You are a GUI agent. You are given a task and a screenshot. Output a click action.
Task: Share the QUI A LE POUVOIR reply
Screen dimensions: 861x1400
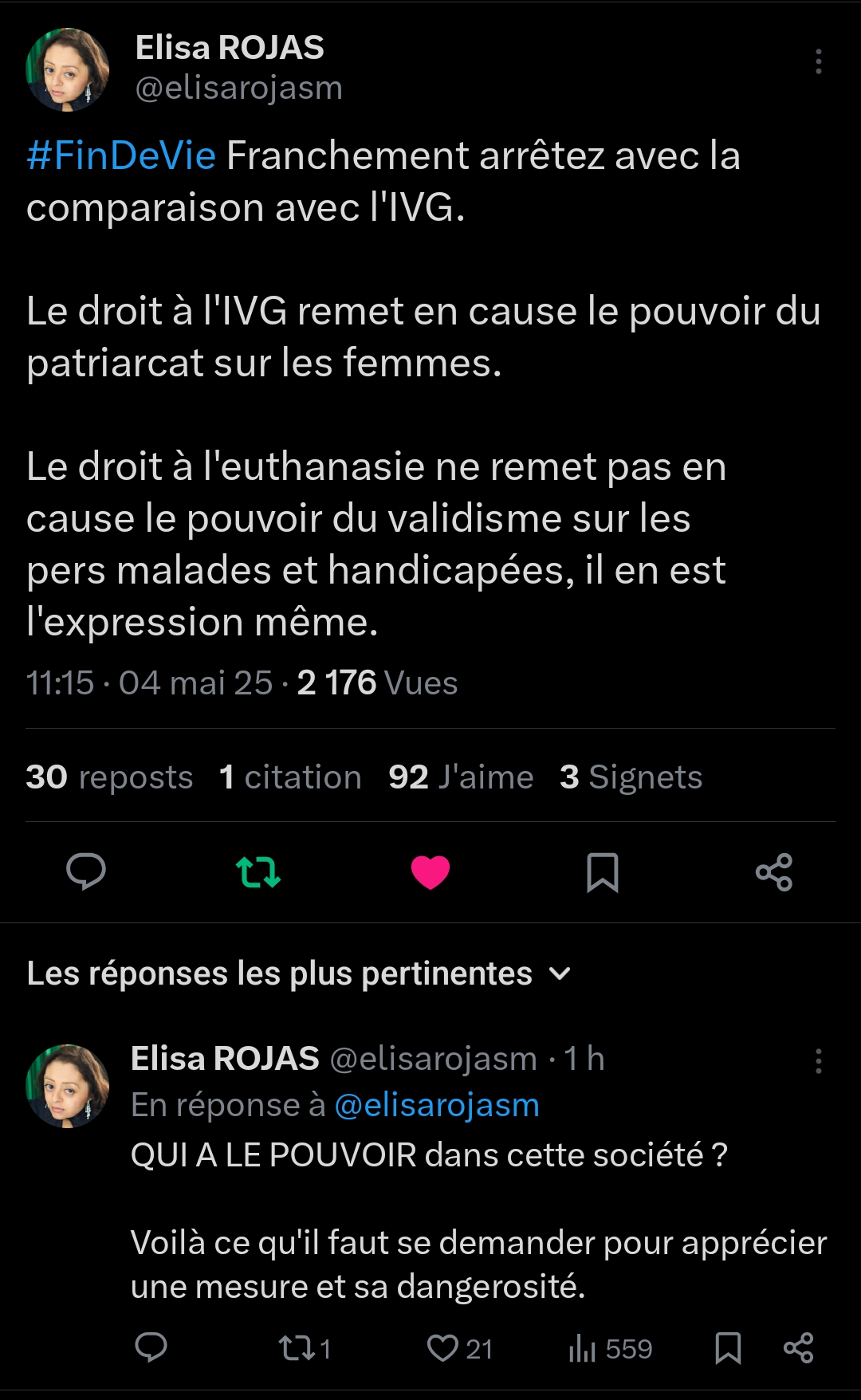coord(798,1347)
